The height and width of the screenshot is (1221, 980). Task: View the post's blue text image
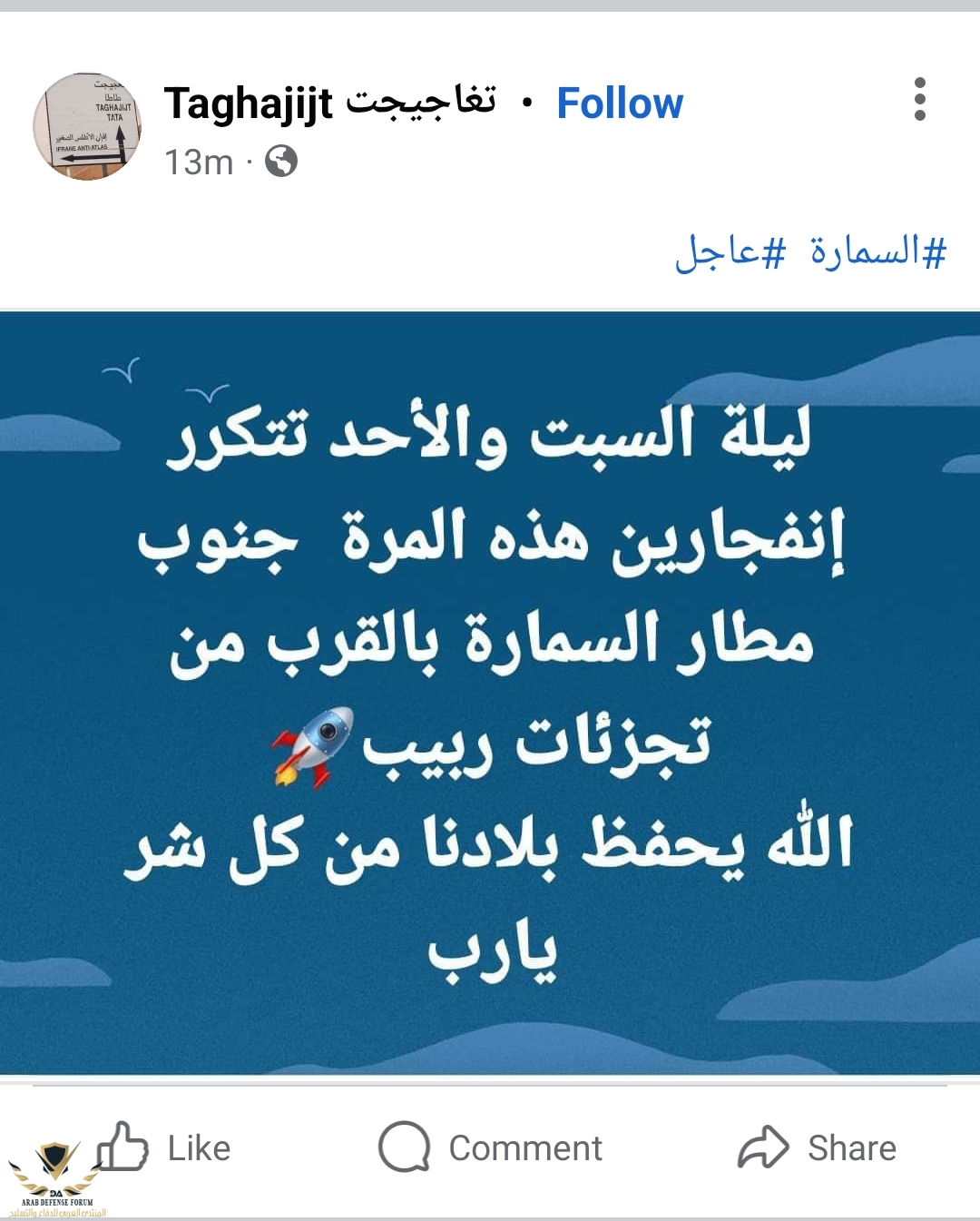click(490, 693)
